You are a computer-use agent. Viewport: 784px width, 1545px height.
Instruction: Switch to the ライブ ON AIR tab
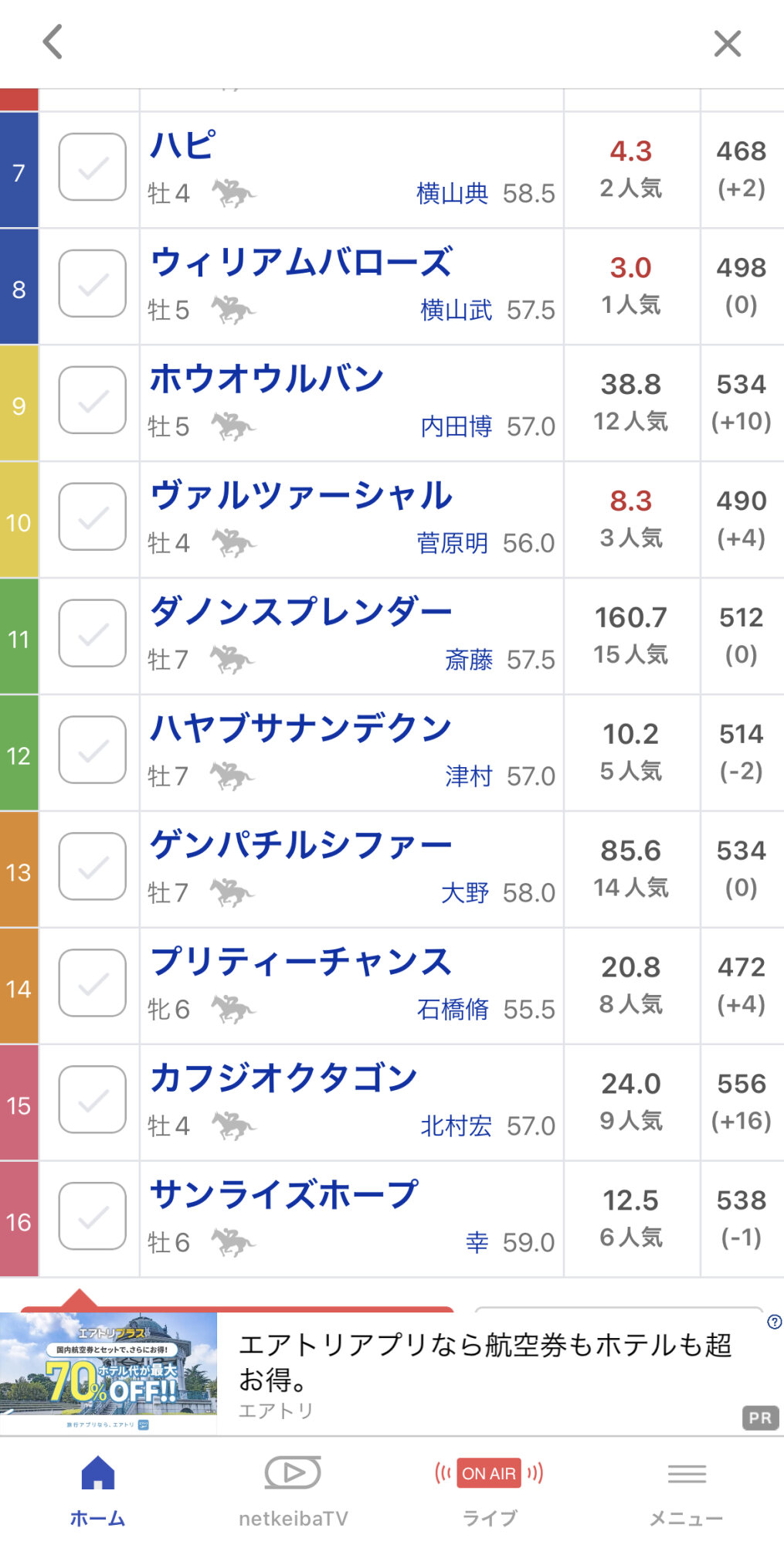[489, 1491]
